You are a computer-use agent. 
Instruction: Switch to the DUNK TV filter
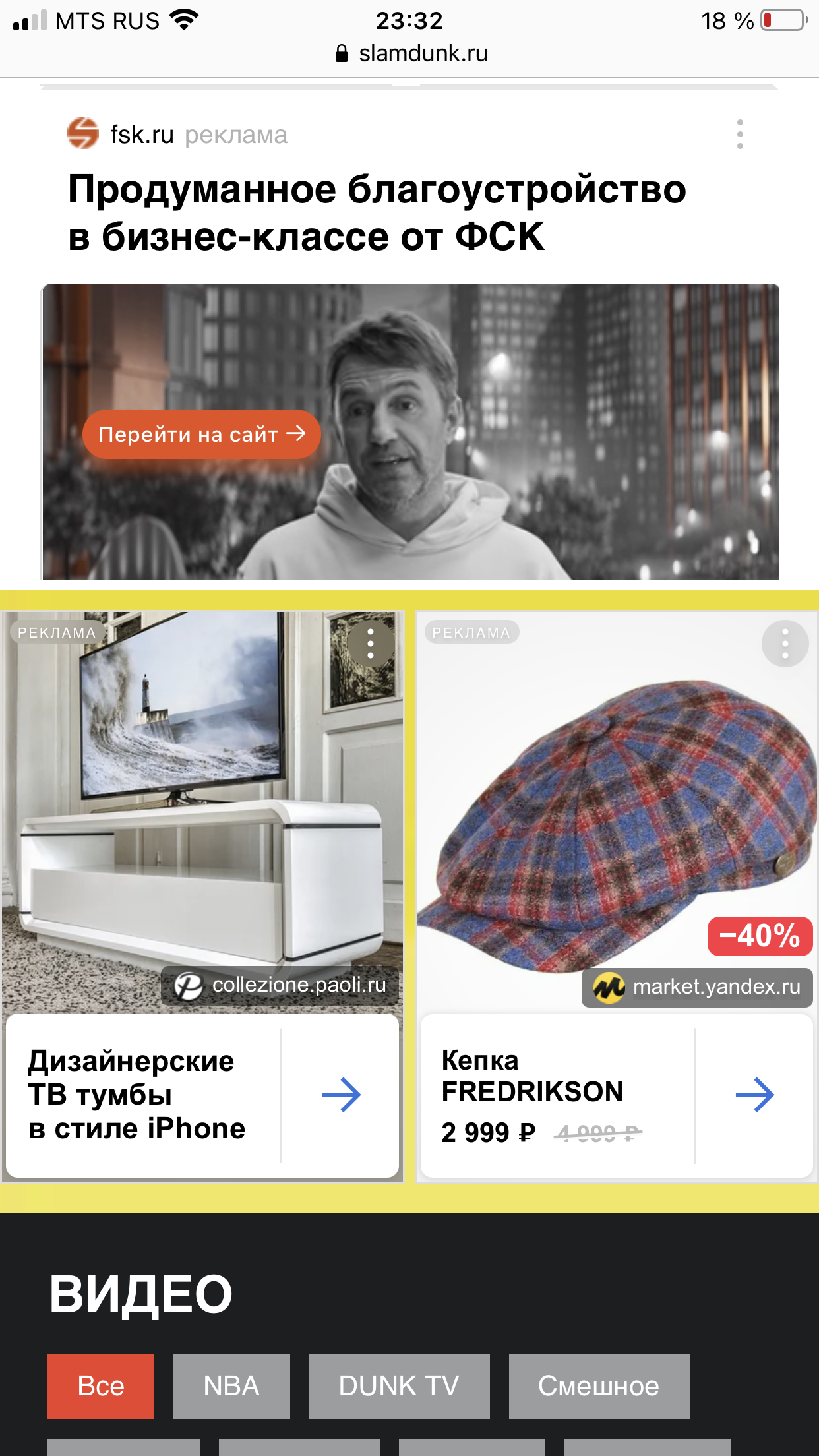pos(399,1386)
